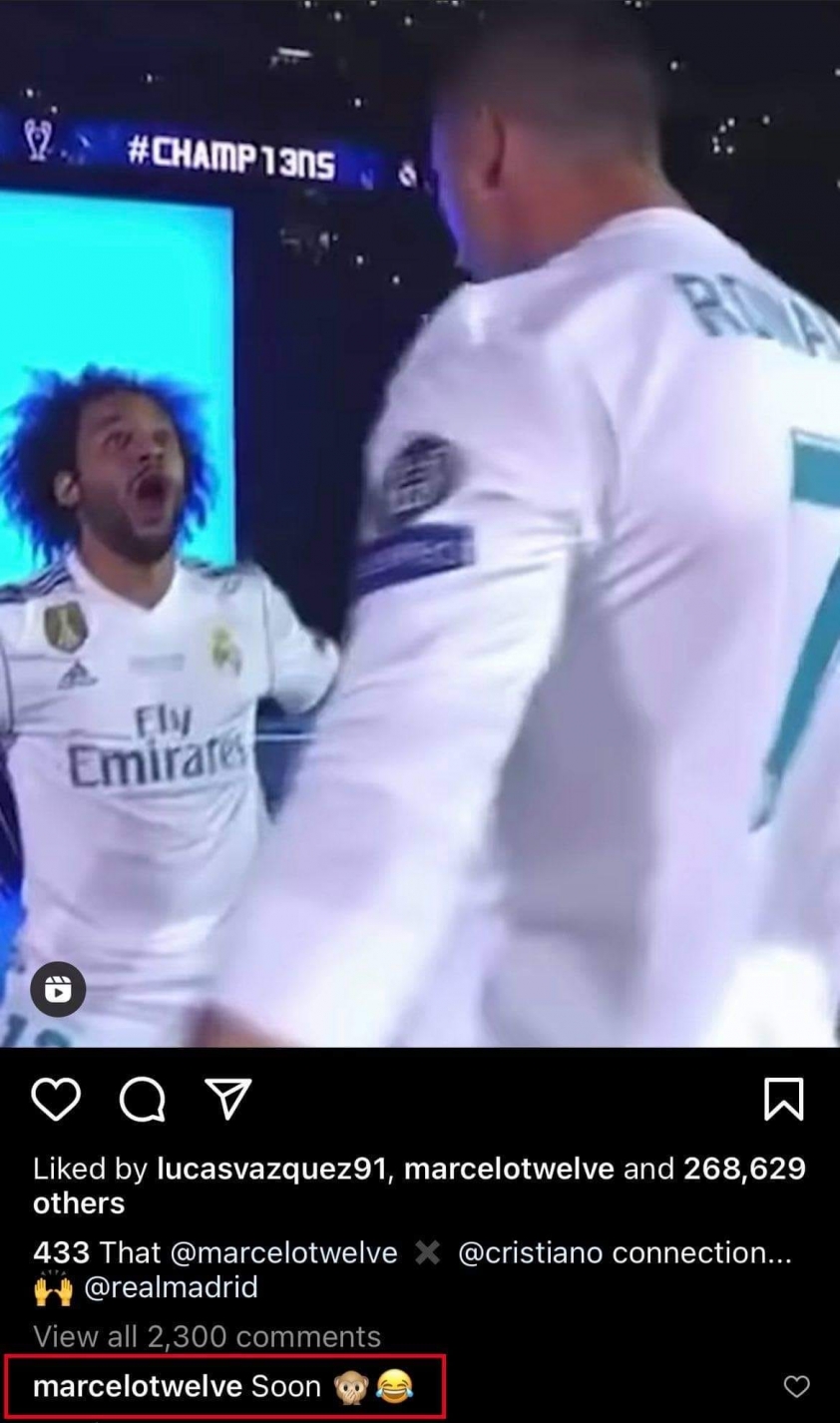840x1423 pixels.
Task: Tap the reels icon on video
Action: point(58,989)
